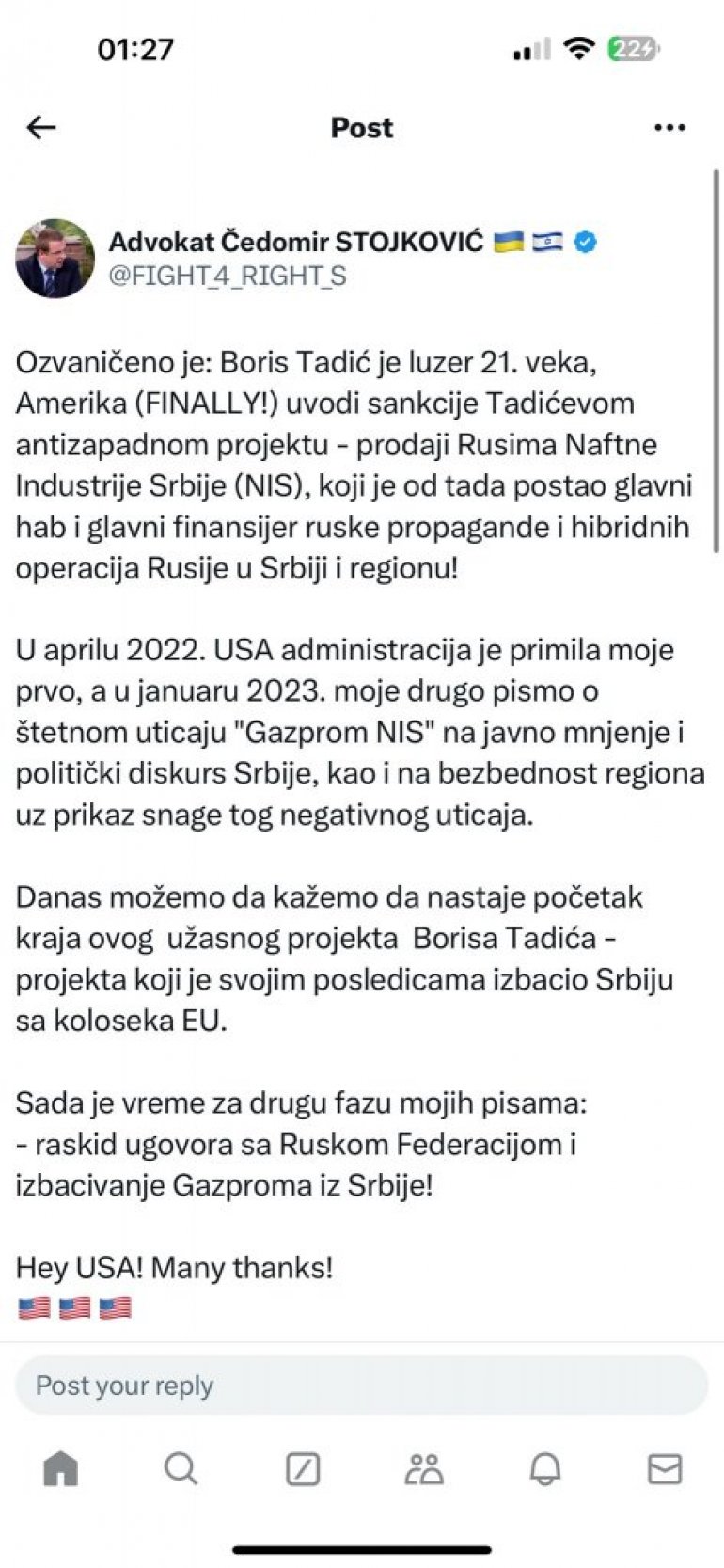Switch to the Home tab

61,1468
